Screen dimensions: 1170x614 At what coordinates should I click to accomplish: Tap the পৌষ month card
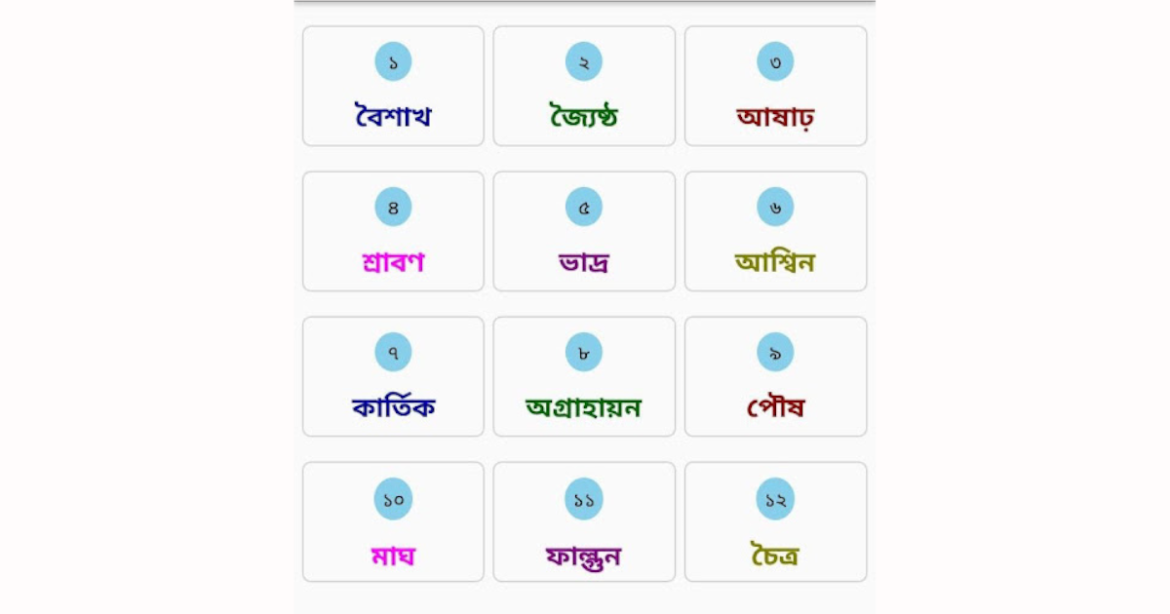click(775, 377)
